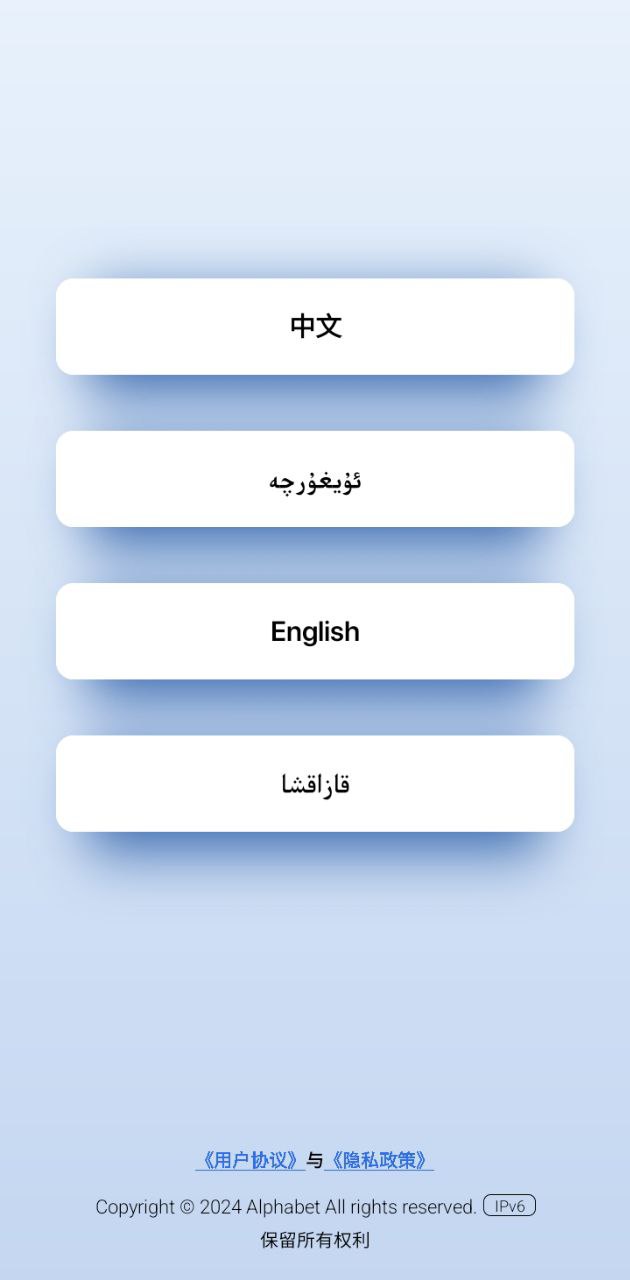
Task: Open the 隐私政策 privacy policy link
Action: [x=379, y=1160]
